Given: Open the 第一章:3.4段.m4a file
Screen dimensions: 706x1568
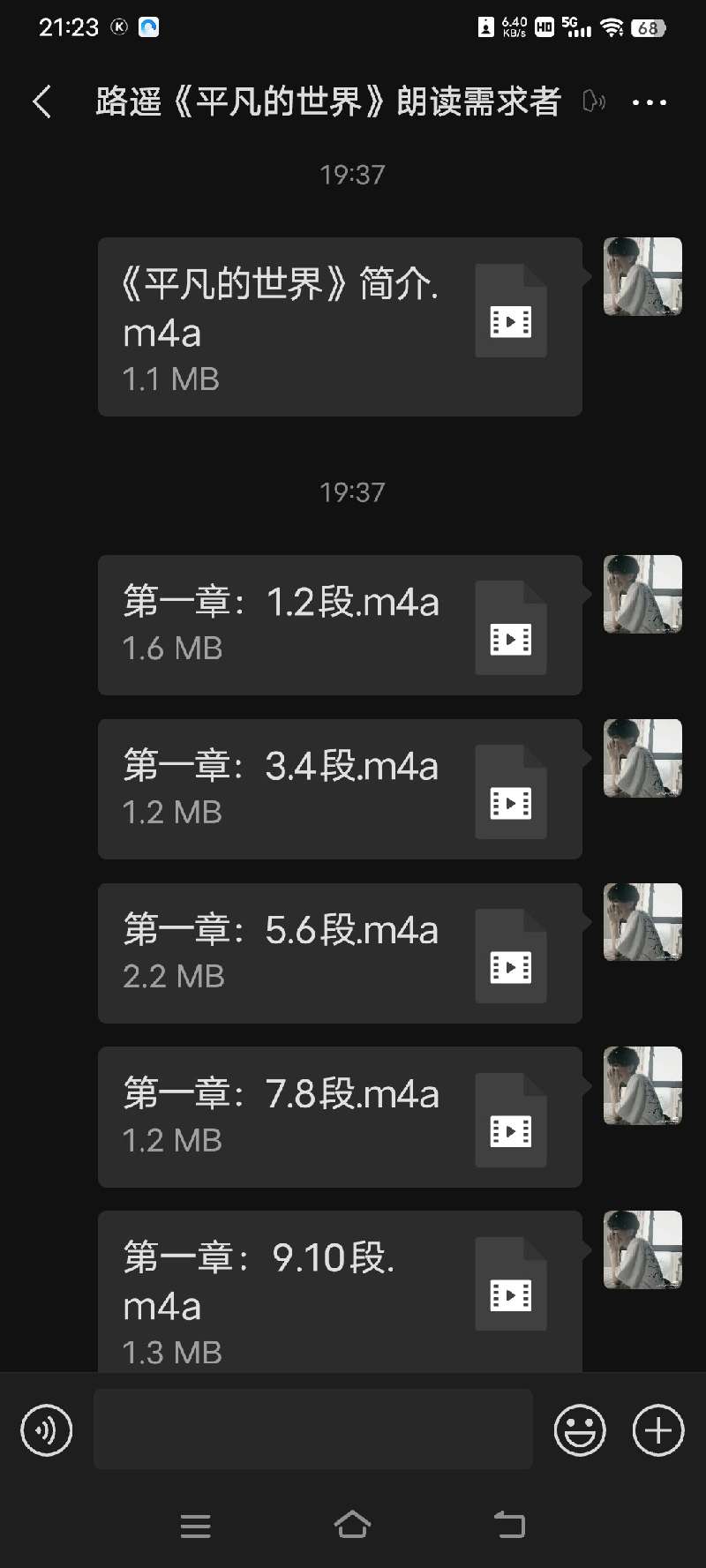Looking at the screenshot, I should click(x=340, y=789).
